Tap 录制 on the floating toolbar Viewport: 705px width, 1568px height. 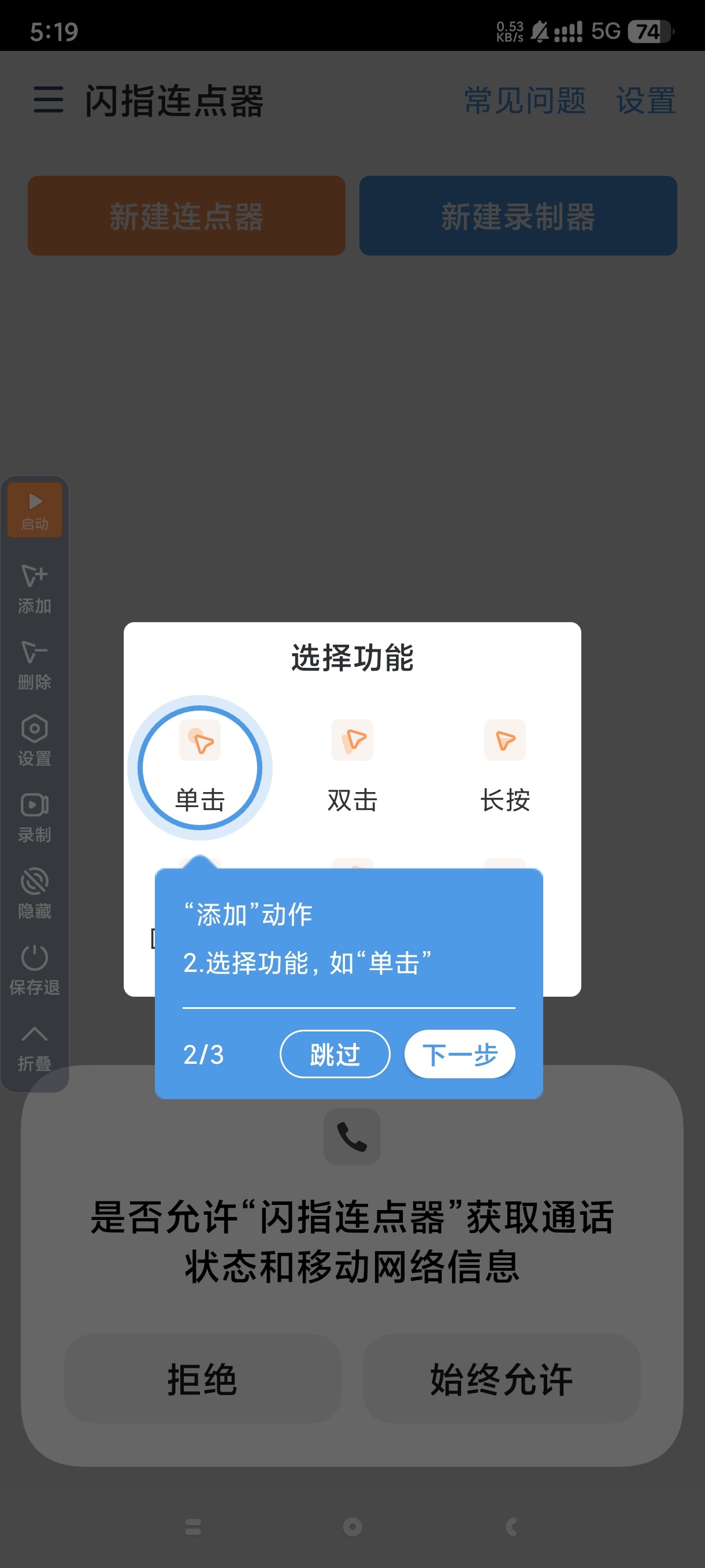(35, 818)
